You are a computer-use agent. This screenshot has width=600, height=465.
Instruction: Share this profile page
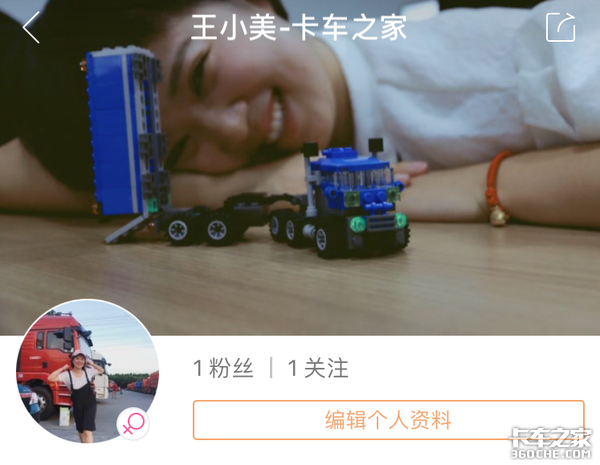click(560, 27)
